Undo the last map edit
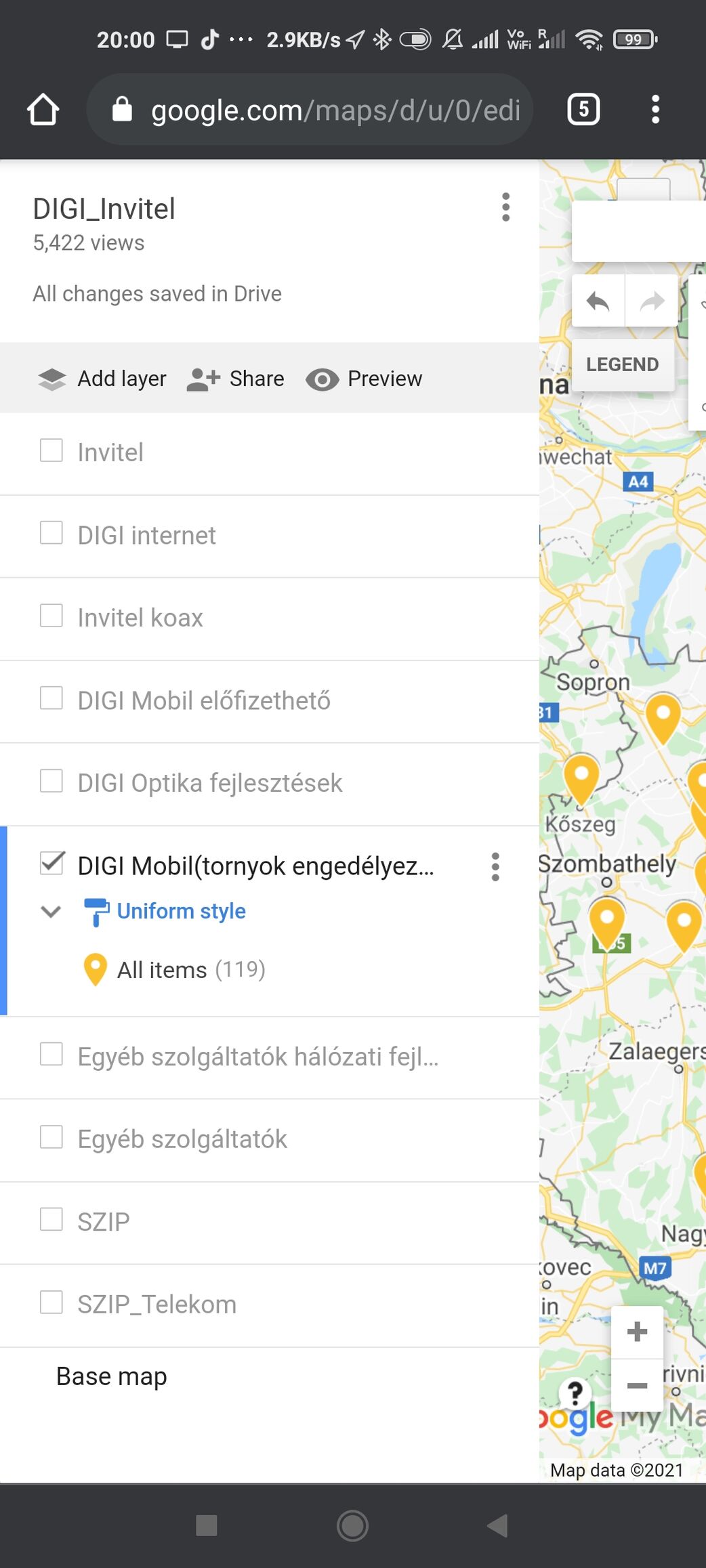Image resolution: width=706 pixels, height=1568 pixels. point(598,301)
